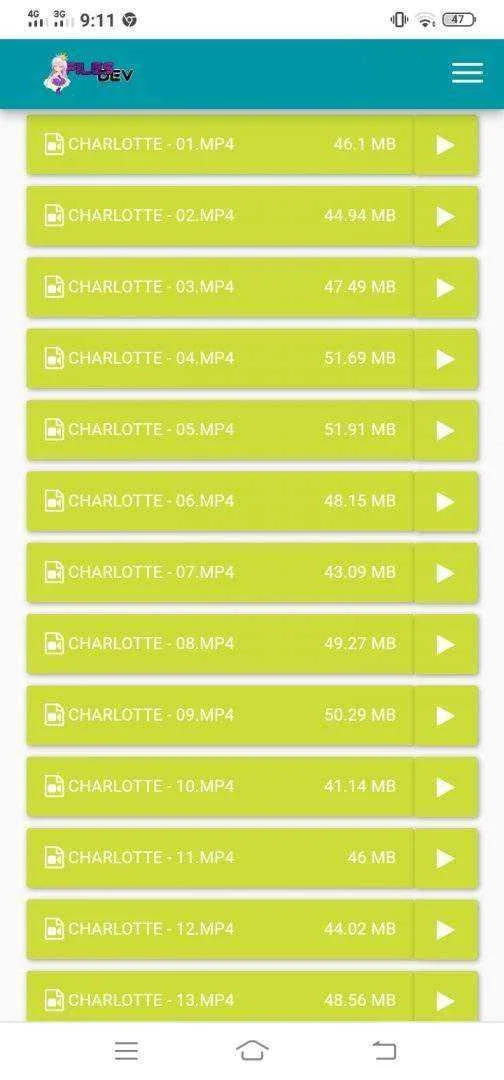Go to the phone's home screen
Viewport: 504px width, 1080px height.
pos(252,1050)
